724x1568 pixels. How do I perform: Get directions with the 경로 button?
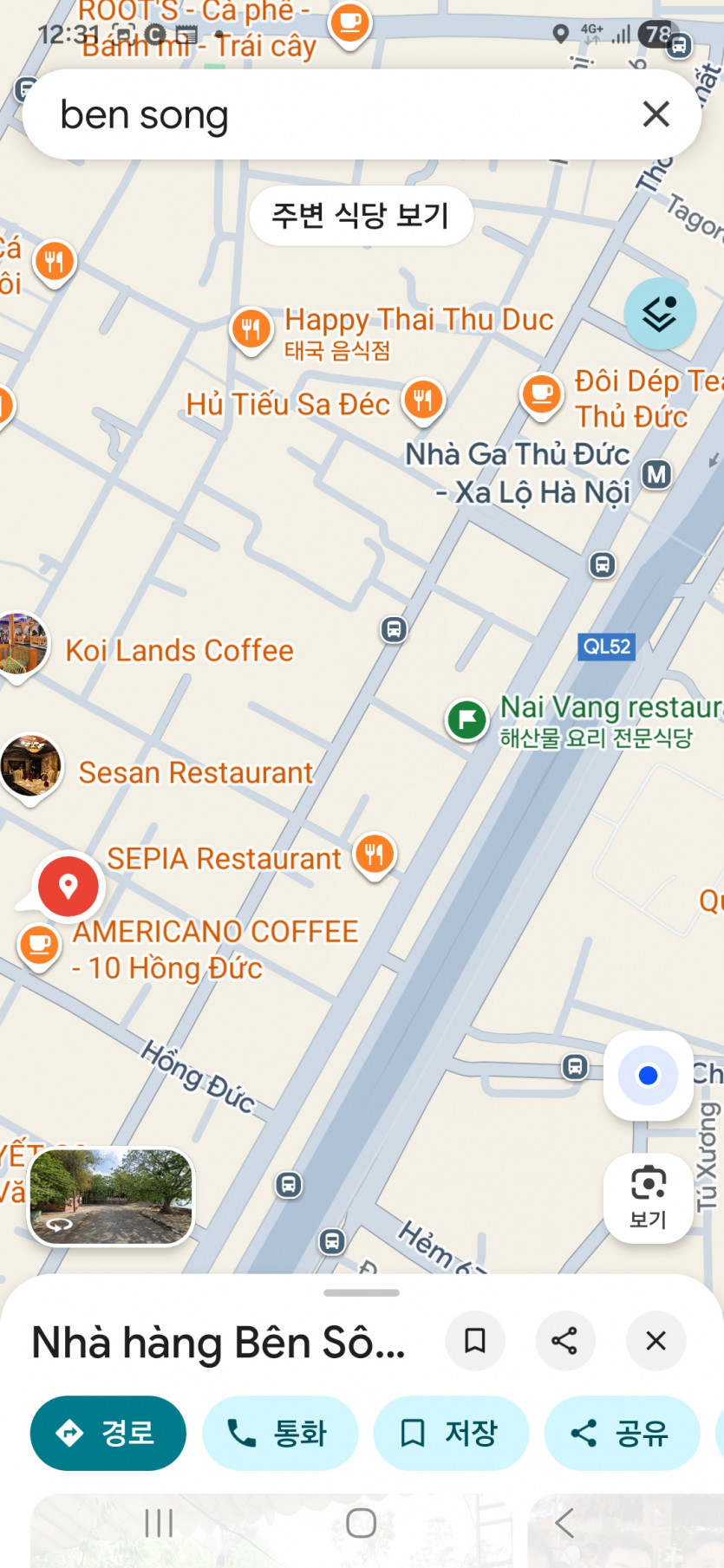108,1433
